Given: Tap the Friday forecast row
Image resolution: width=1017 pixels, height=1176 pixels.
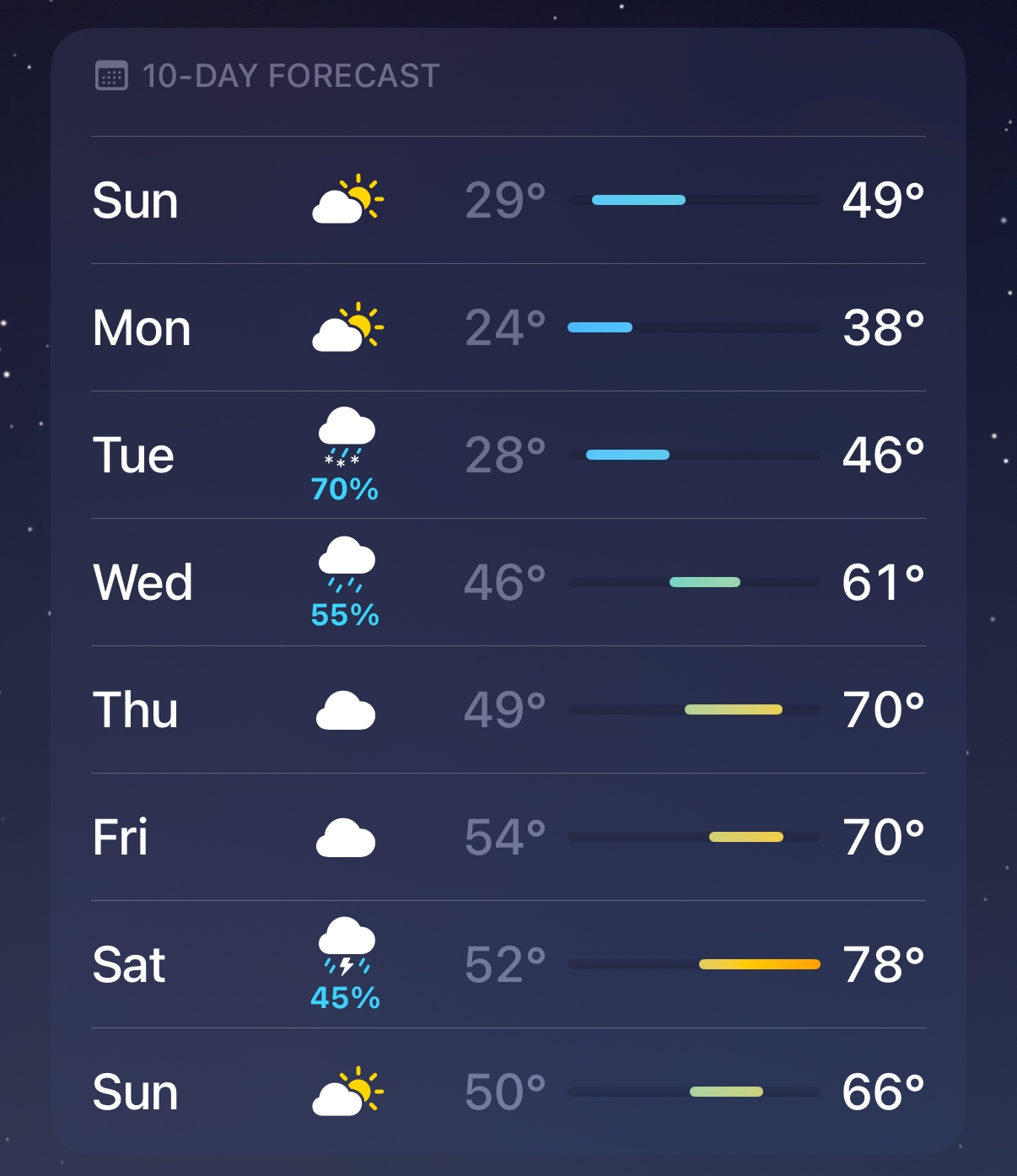Looking at the screenshot, I should pyautogui.click(x=508, y=837).
